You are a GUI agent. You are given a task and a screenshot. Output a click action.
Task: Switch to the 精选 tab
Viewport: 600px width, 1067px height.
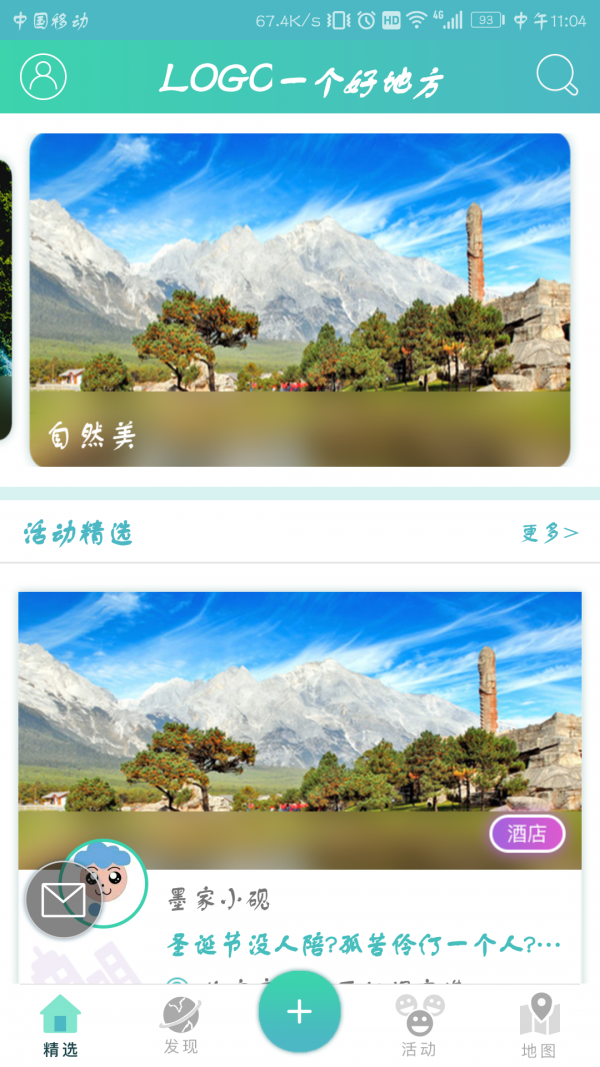pyautogui.click(x=61, y=1025)
